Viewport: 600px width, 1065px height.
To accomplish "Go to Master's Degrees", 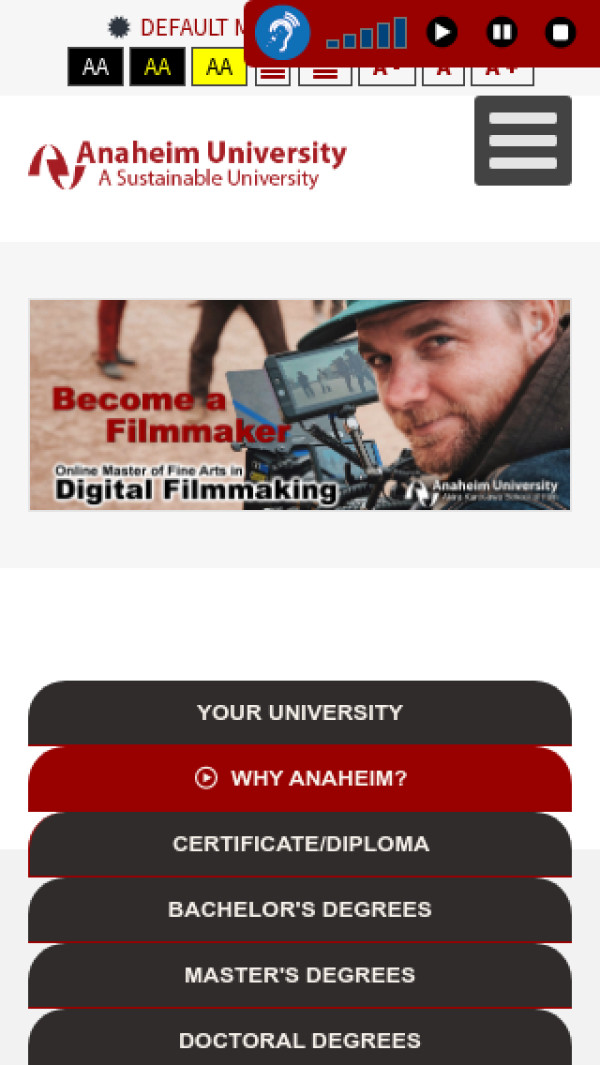I will coord(299,975).
